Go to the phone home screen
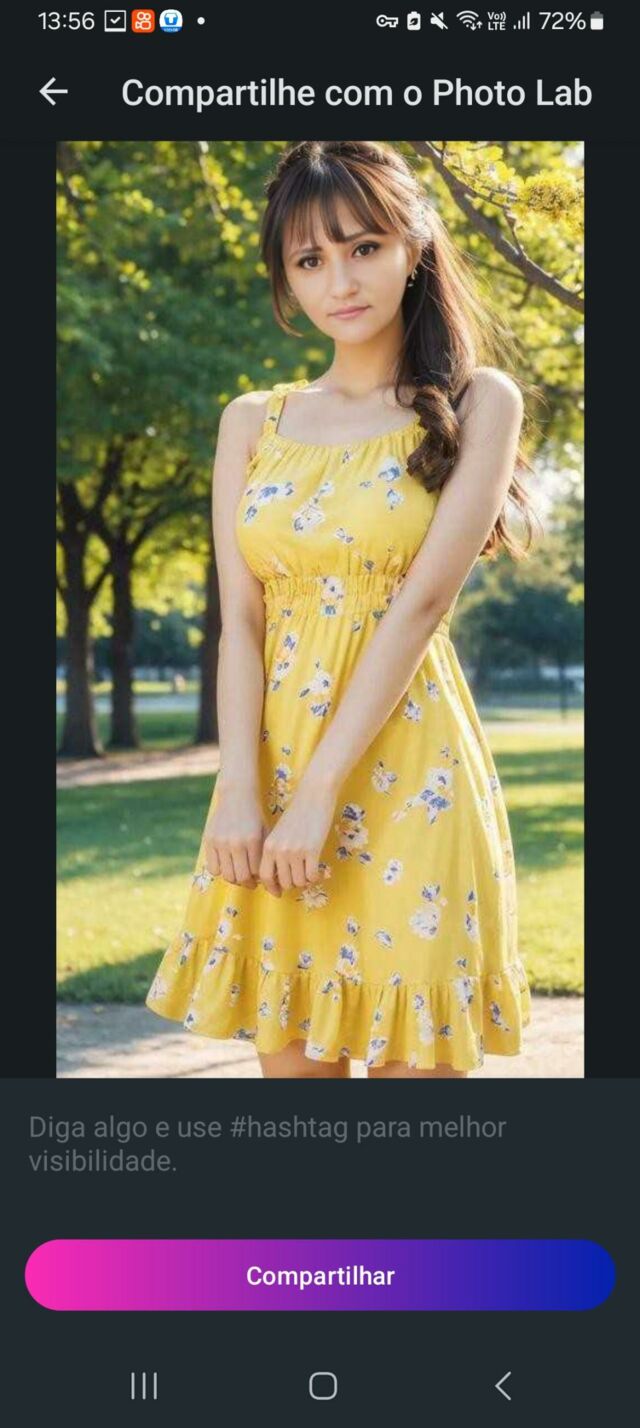 (x=322, y=1385)
